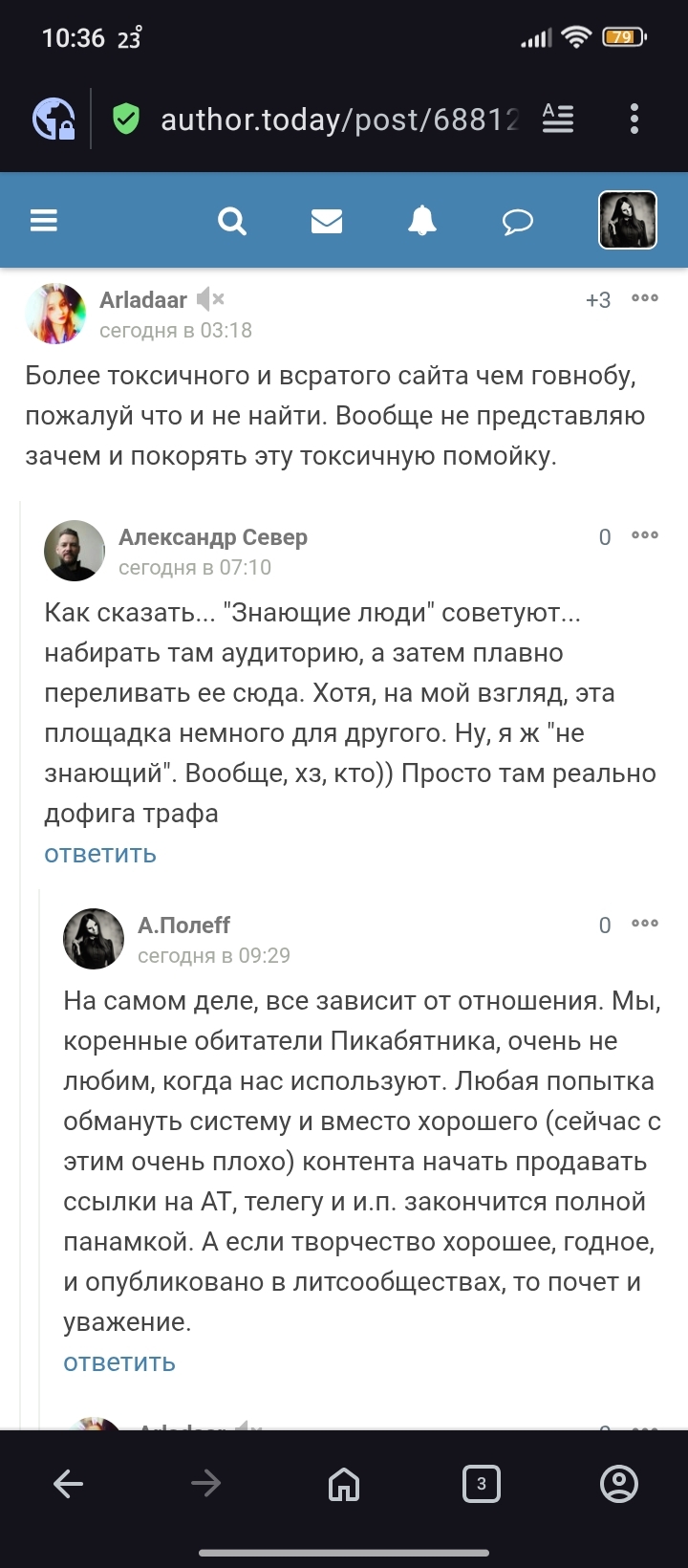Enable reader mode in the browser

coord(558,119)
